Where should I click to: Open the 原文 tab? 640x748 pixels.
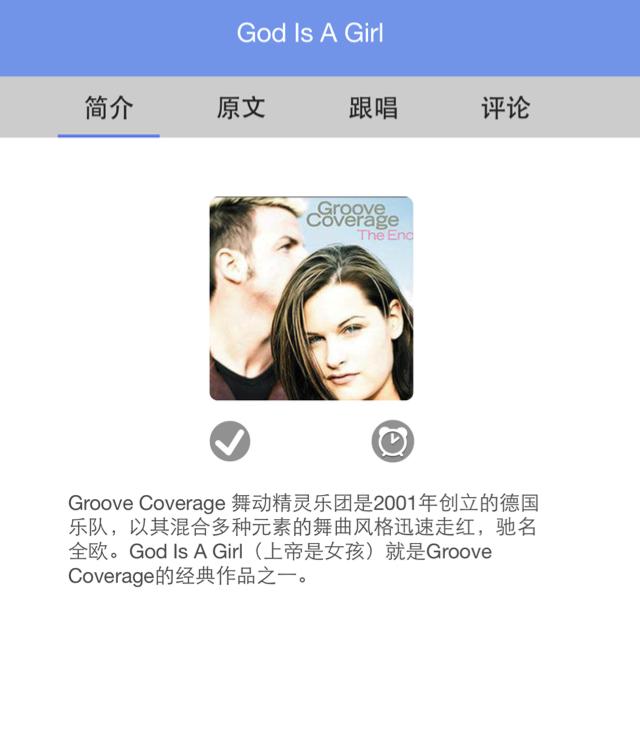(x=241, y=108)
